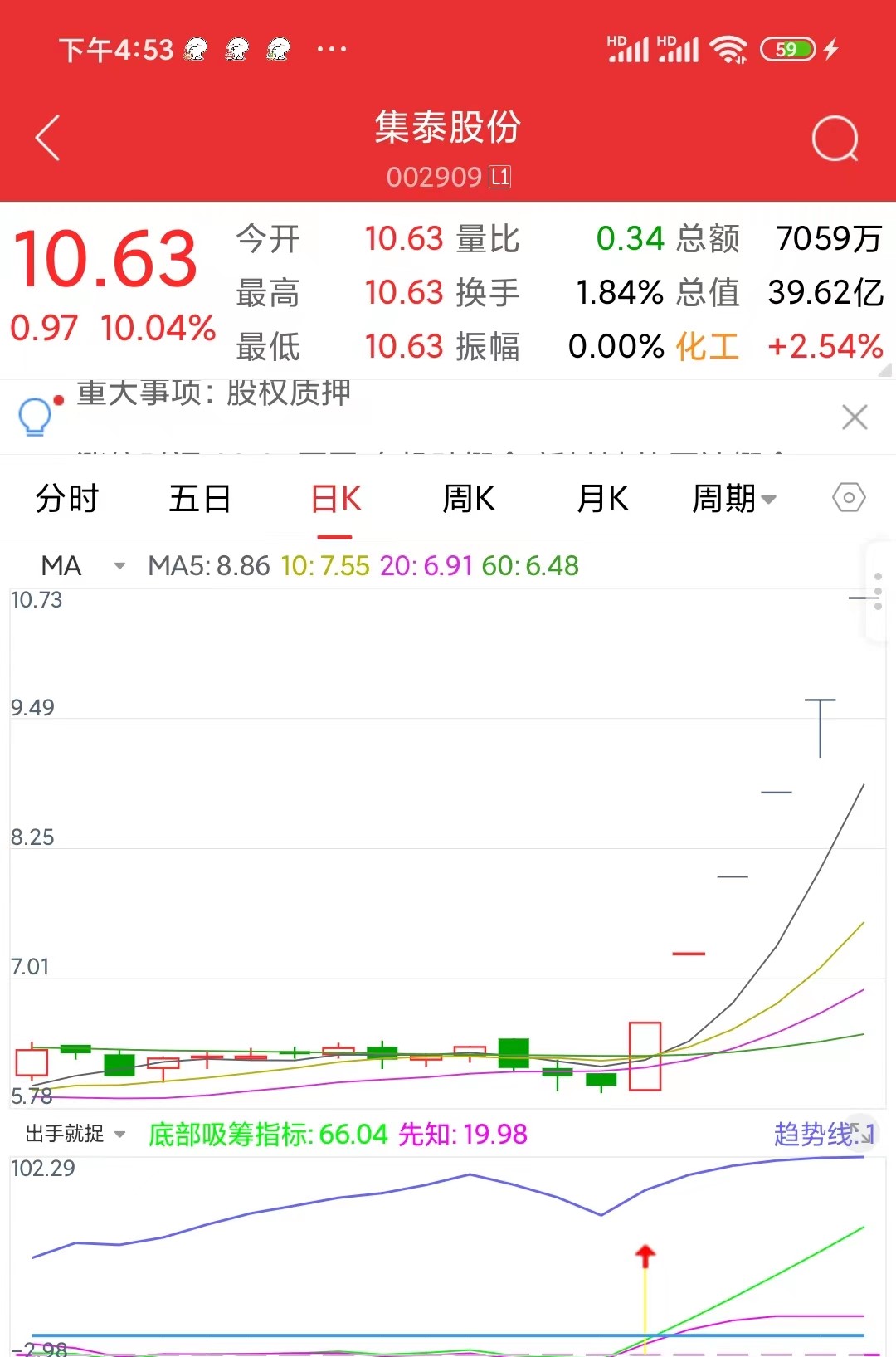Switch to the 月K monthly chart tab
This screenshot has width=896, height=1357.
click(x=601, y=498)
